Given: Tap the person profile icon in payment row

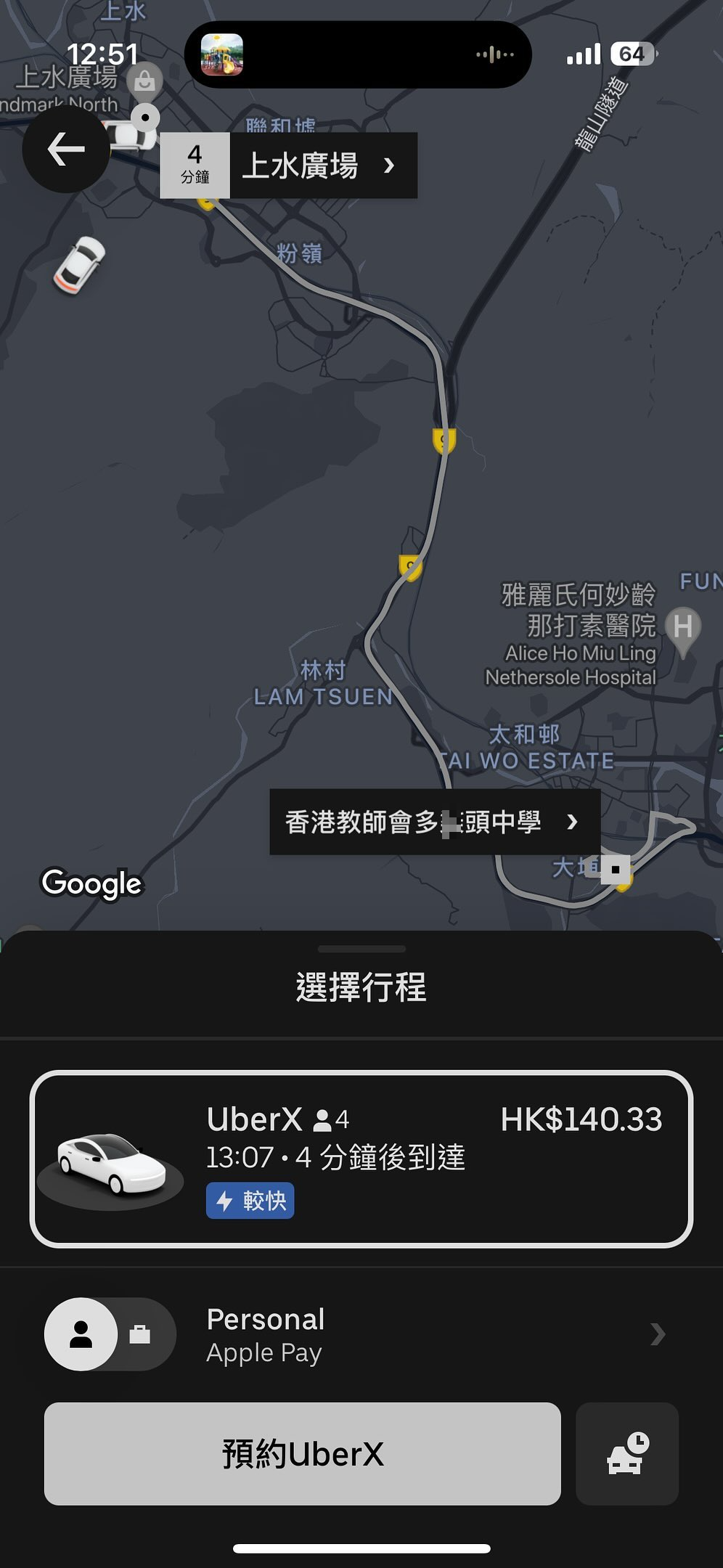Looking at the screenshot, I should coord(82,1334).
